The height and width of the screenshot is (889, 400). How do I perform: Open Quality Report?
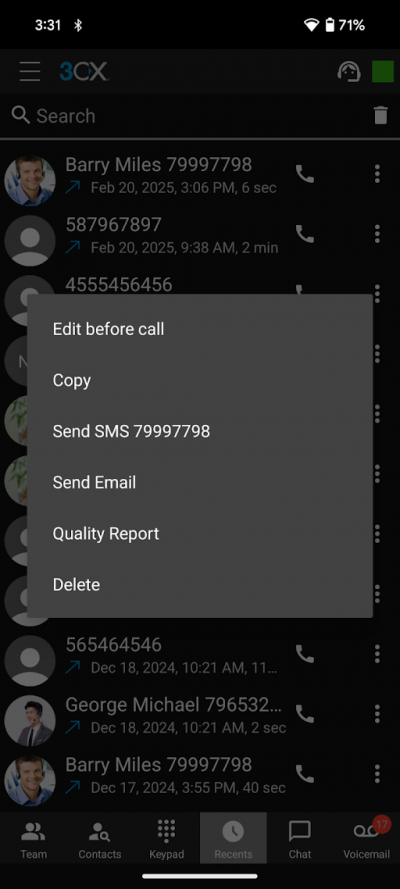pos(199,534)
